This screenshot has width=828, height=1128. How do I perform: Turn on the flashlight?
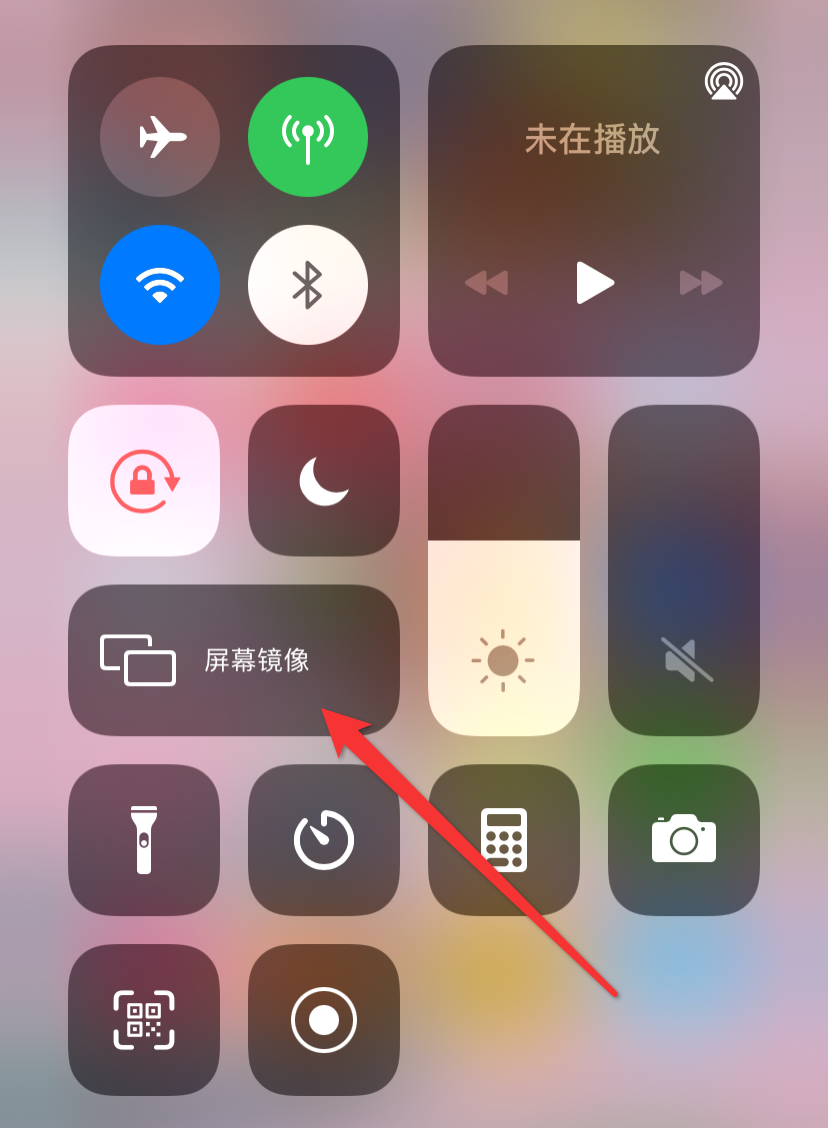coord(144,840)
